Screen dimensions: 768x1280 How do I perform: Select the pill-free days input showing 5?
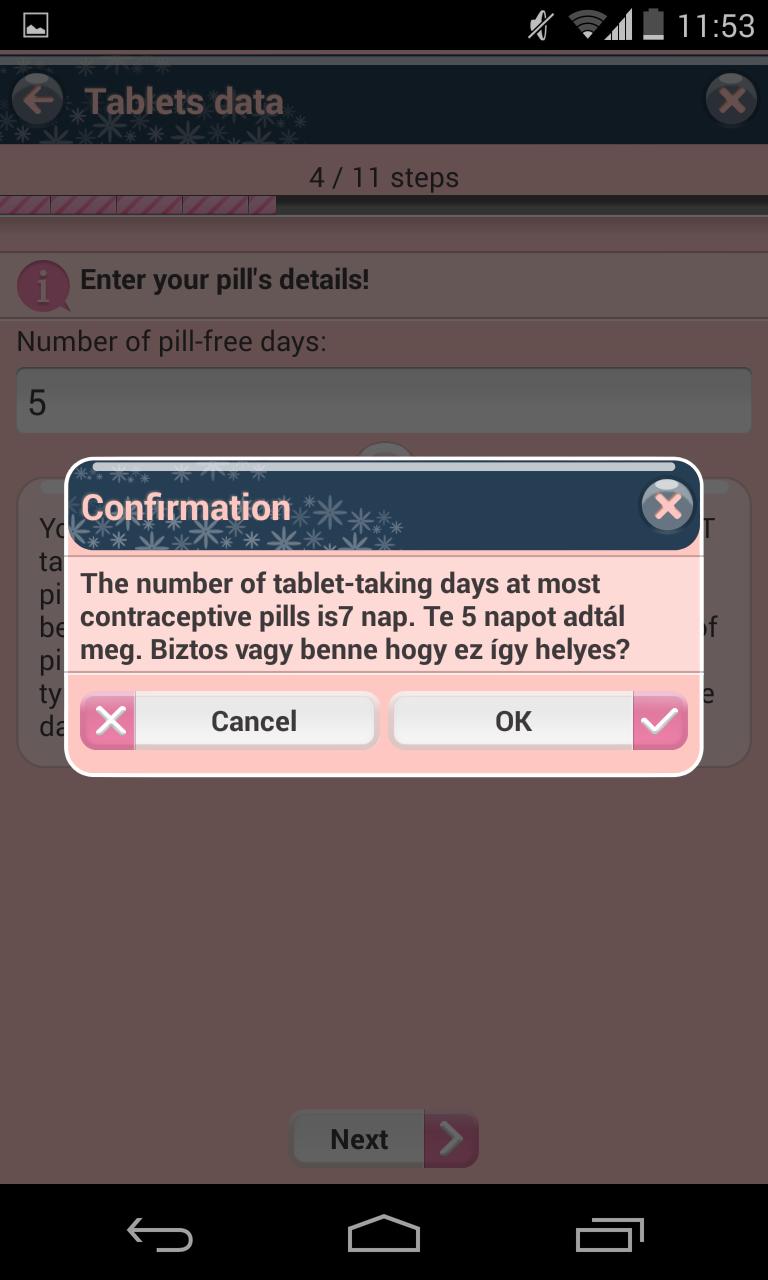coord(384,399)
